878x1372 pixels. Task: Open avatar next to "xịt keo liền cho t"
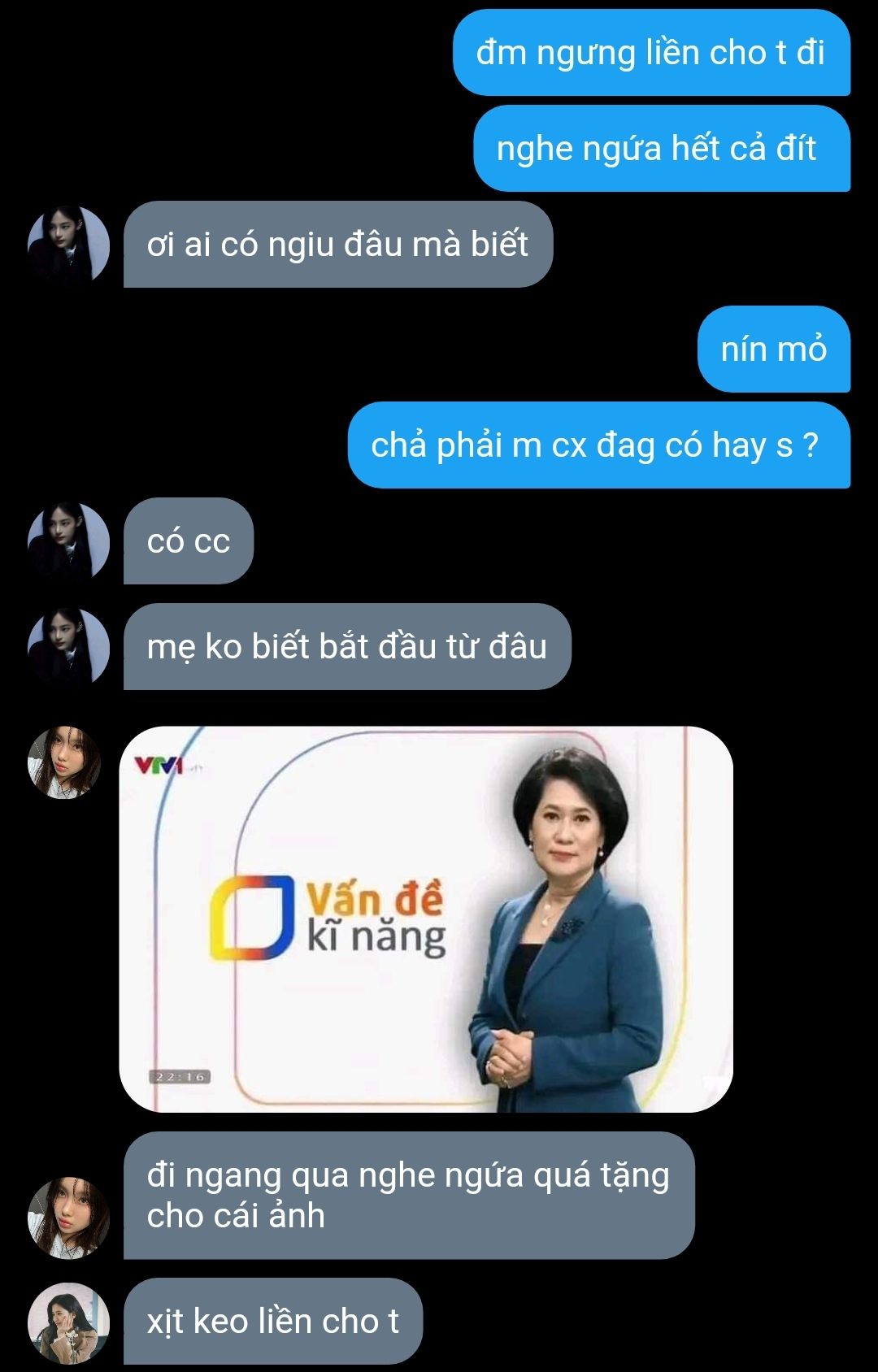[68, 1322]
